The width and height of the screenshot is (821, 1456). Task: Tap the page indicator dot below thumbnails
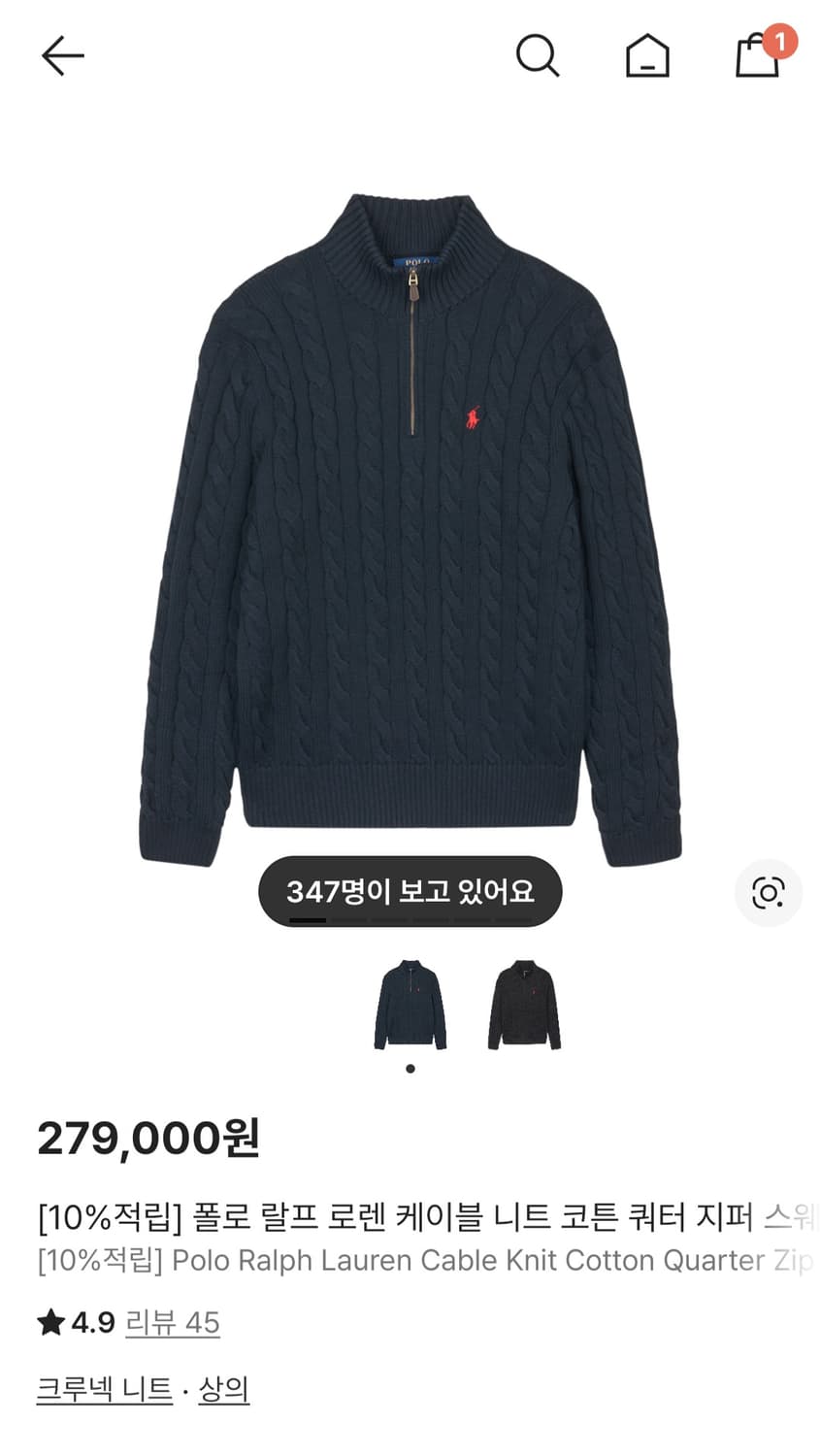point(410,1068)
